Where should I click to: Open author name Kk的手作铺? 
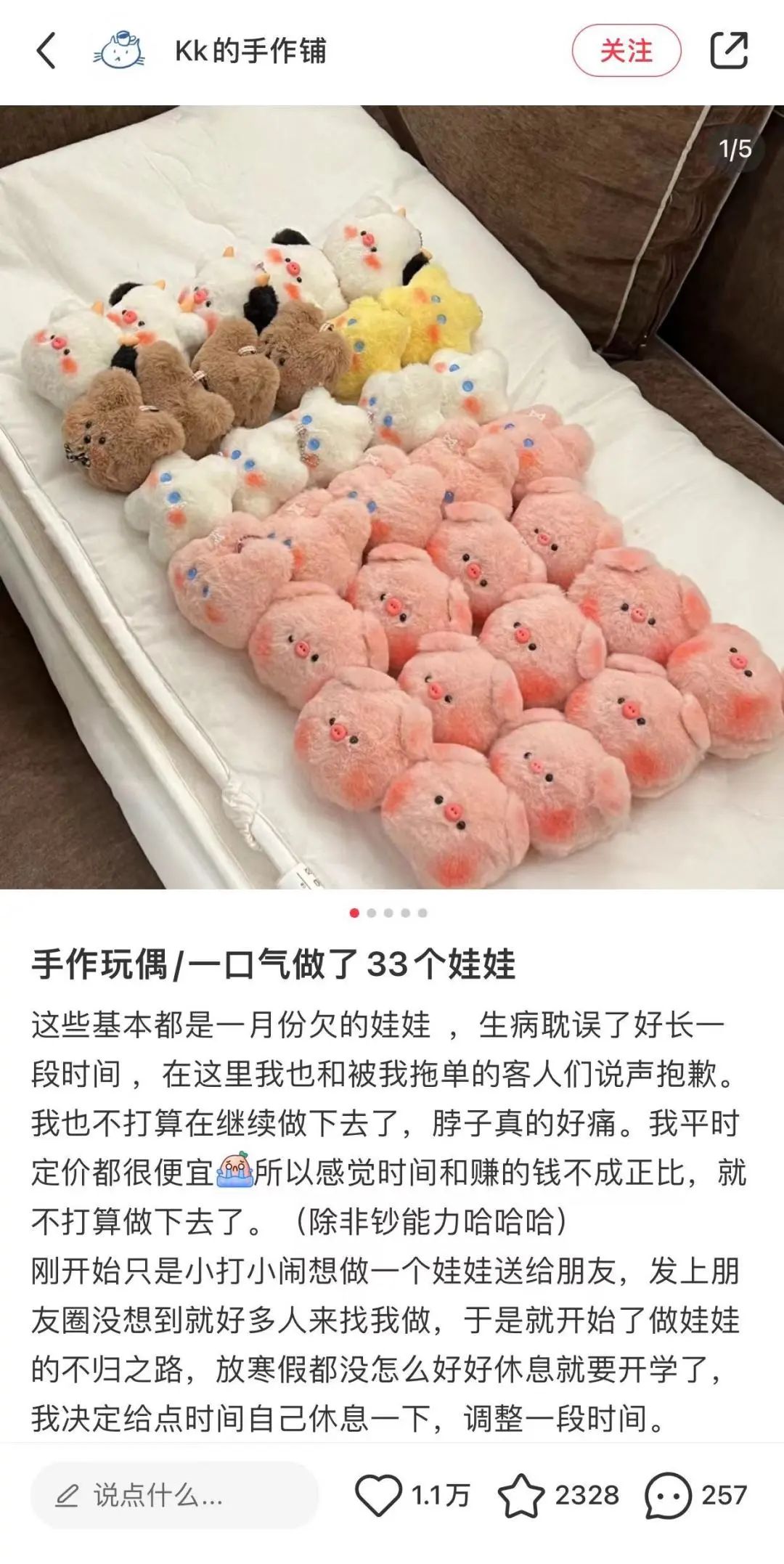250,51
